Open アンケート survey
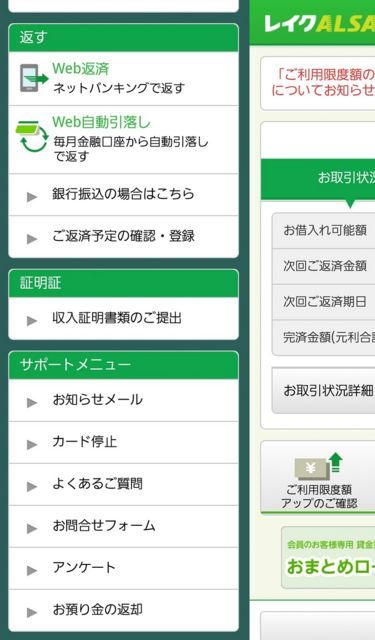Viewport: 375px width, 640px height. click(x=123, y=569)
